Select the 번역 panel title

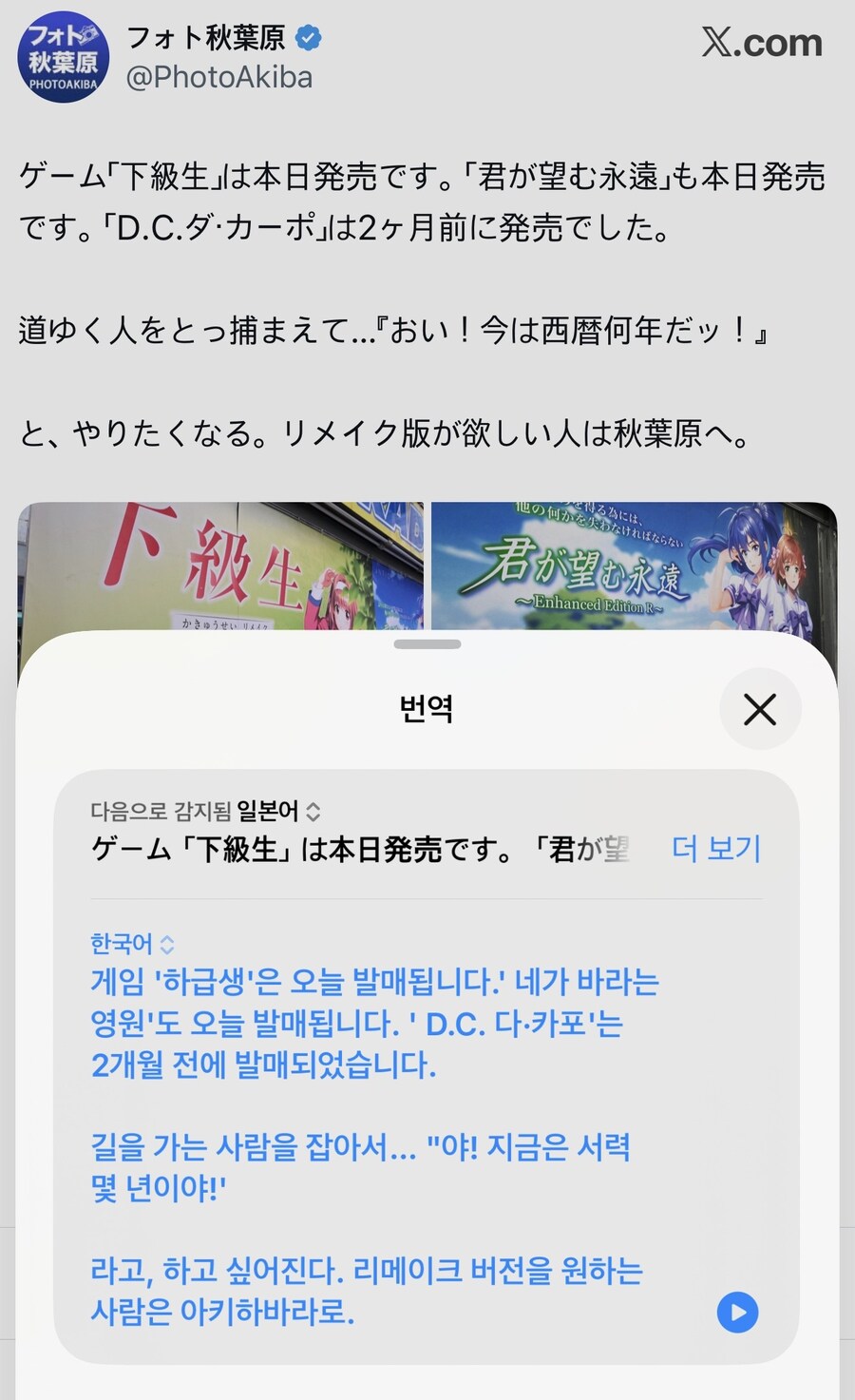point(427,709)
